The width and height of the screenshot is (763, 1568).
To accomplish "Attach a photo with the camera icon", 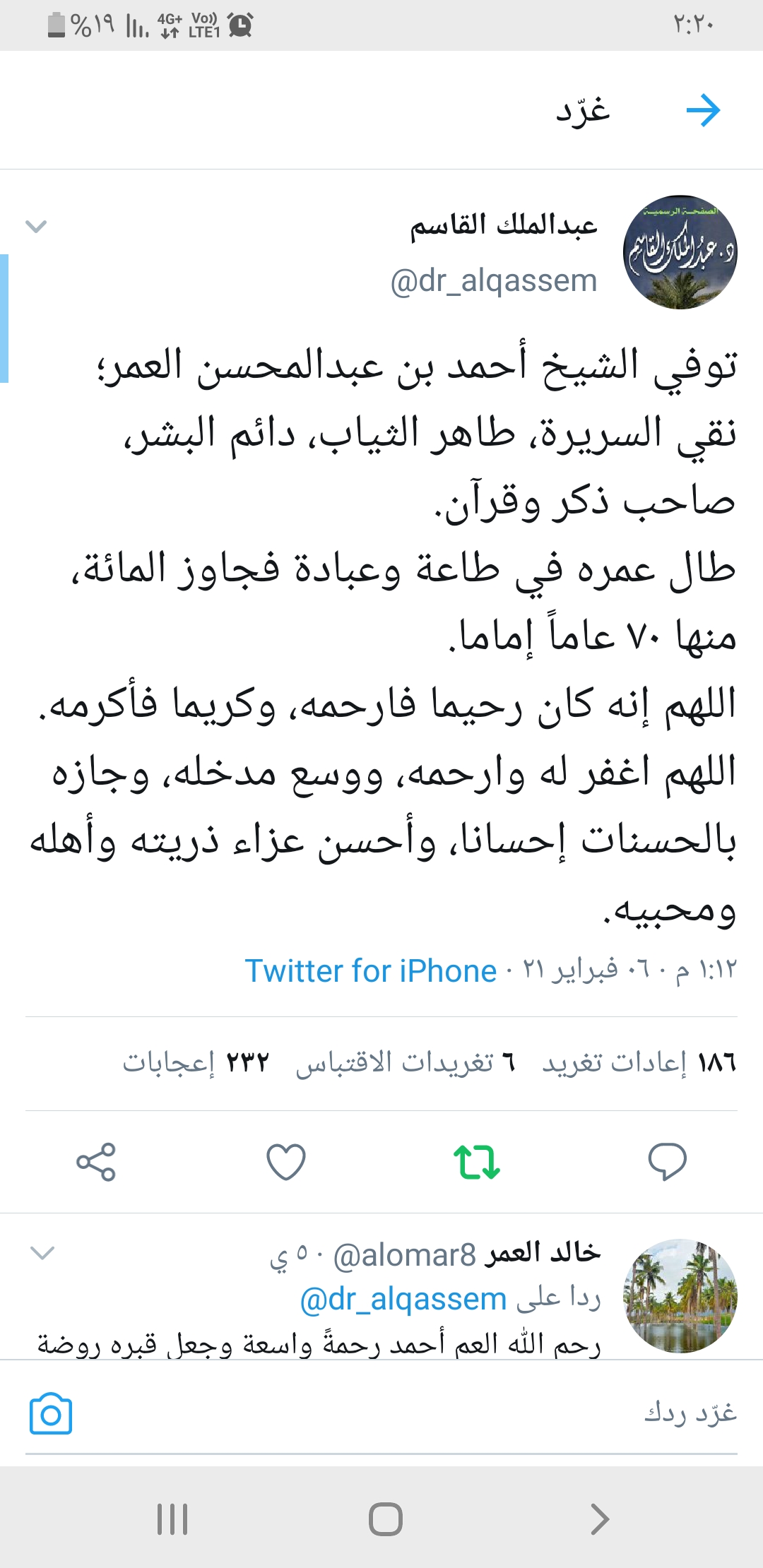I will point(51,1413).
